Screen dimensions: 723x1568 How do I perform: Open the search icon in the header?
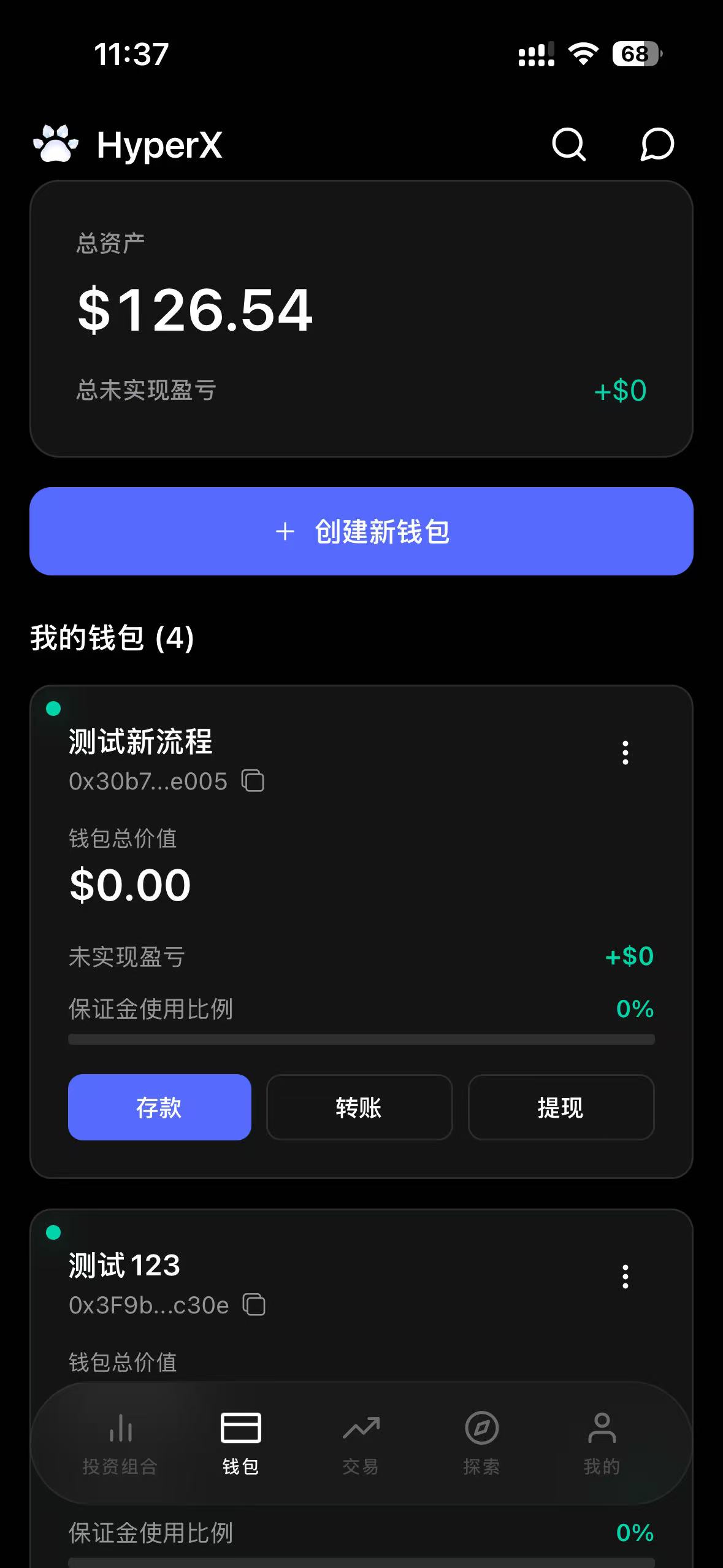(568, 145)
